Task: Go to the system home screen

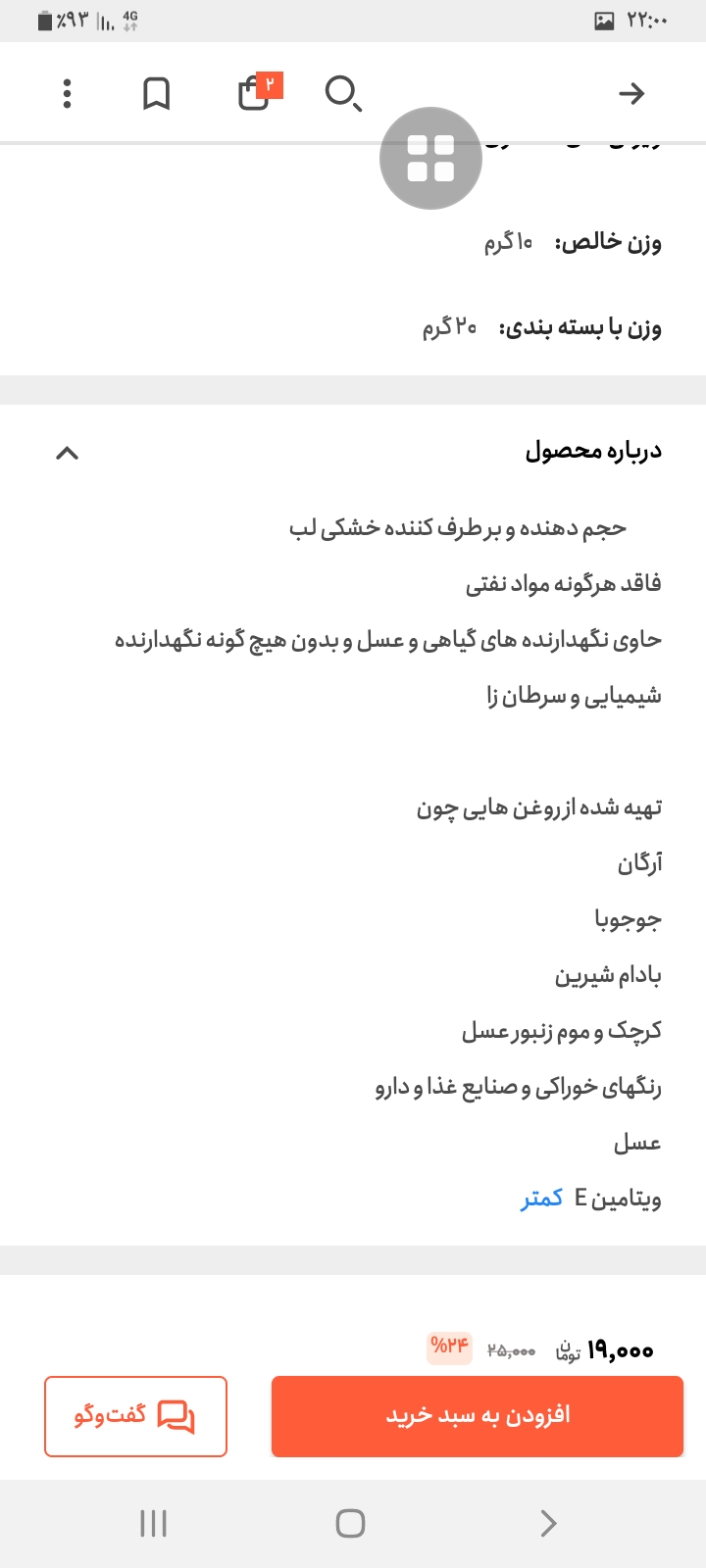Action: pos(350,1523)
